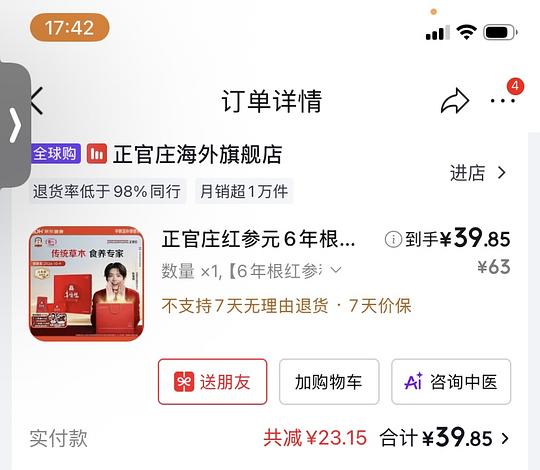This screenshot has width=540, height=470.
Task: Go back from the order details page
Action: [37, 101]
